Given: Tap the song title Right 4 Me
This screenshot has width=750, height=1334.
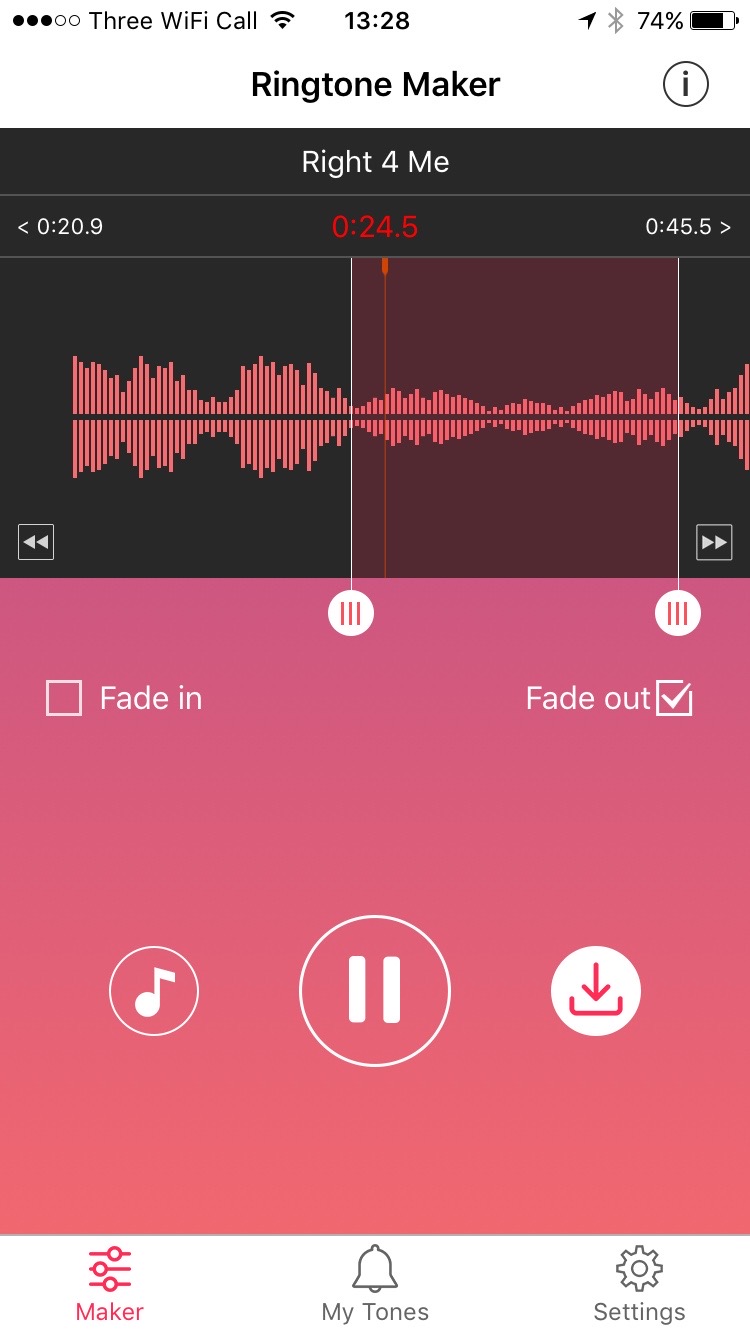Looking at the screenshot, I should [375, 161].
